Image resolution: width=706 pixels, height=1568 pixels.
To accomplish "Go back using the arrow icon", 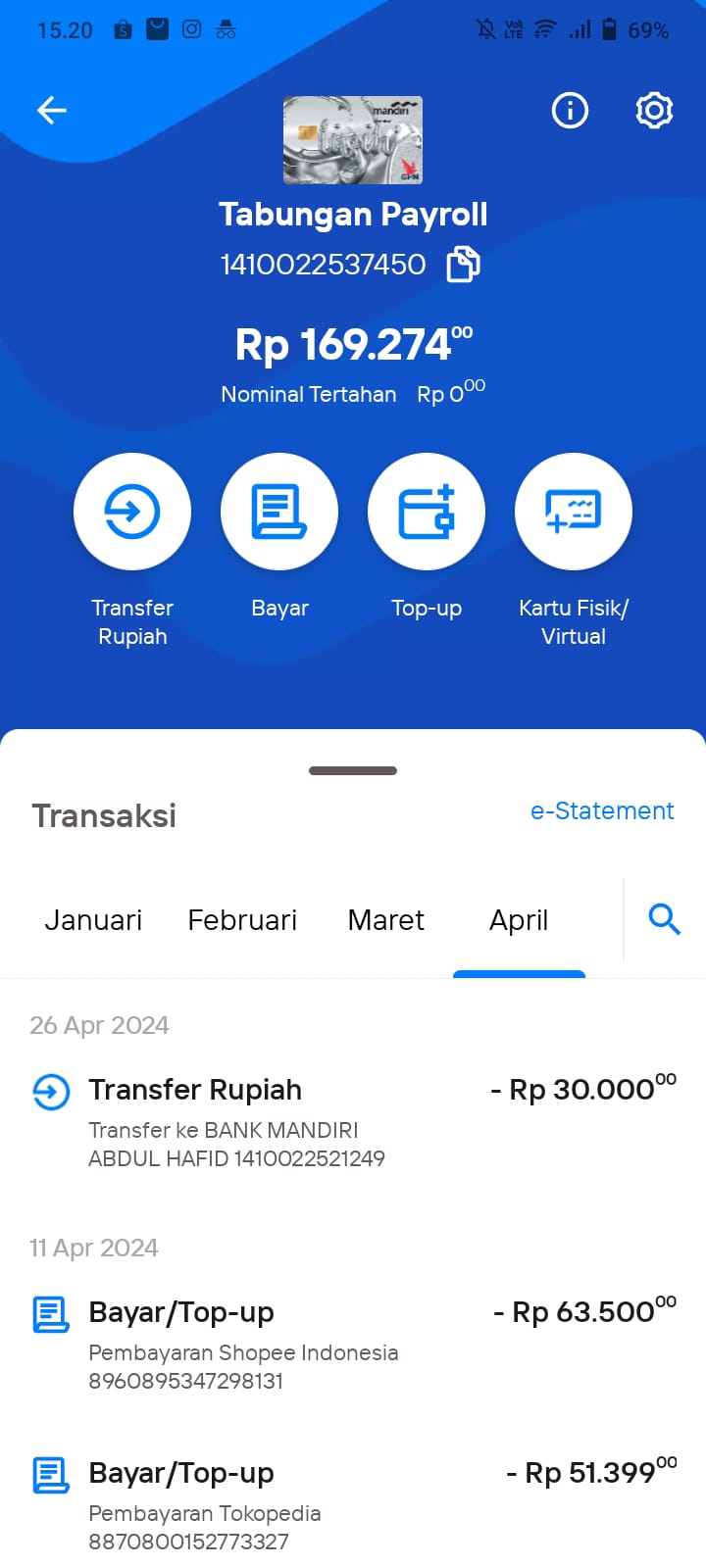I will click(52, 111).
